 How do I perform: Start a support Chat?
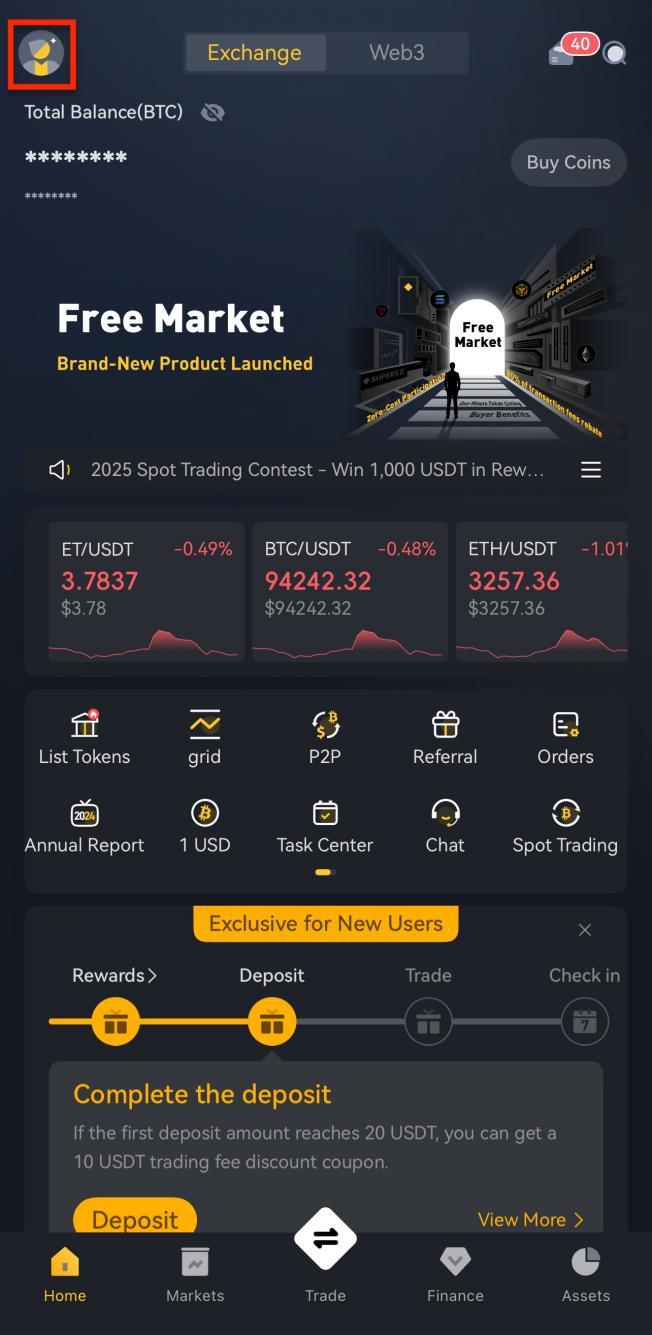pyautogui.click(x=445, y=826)
